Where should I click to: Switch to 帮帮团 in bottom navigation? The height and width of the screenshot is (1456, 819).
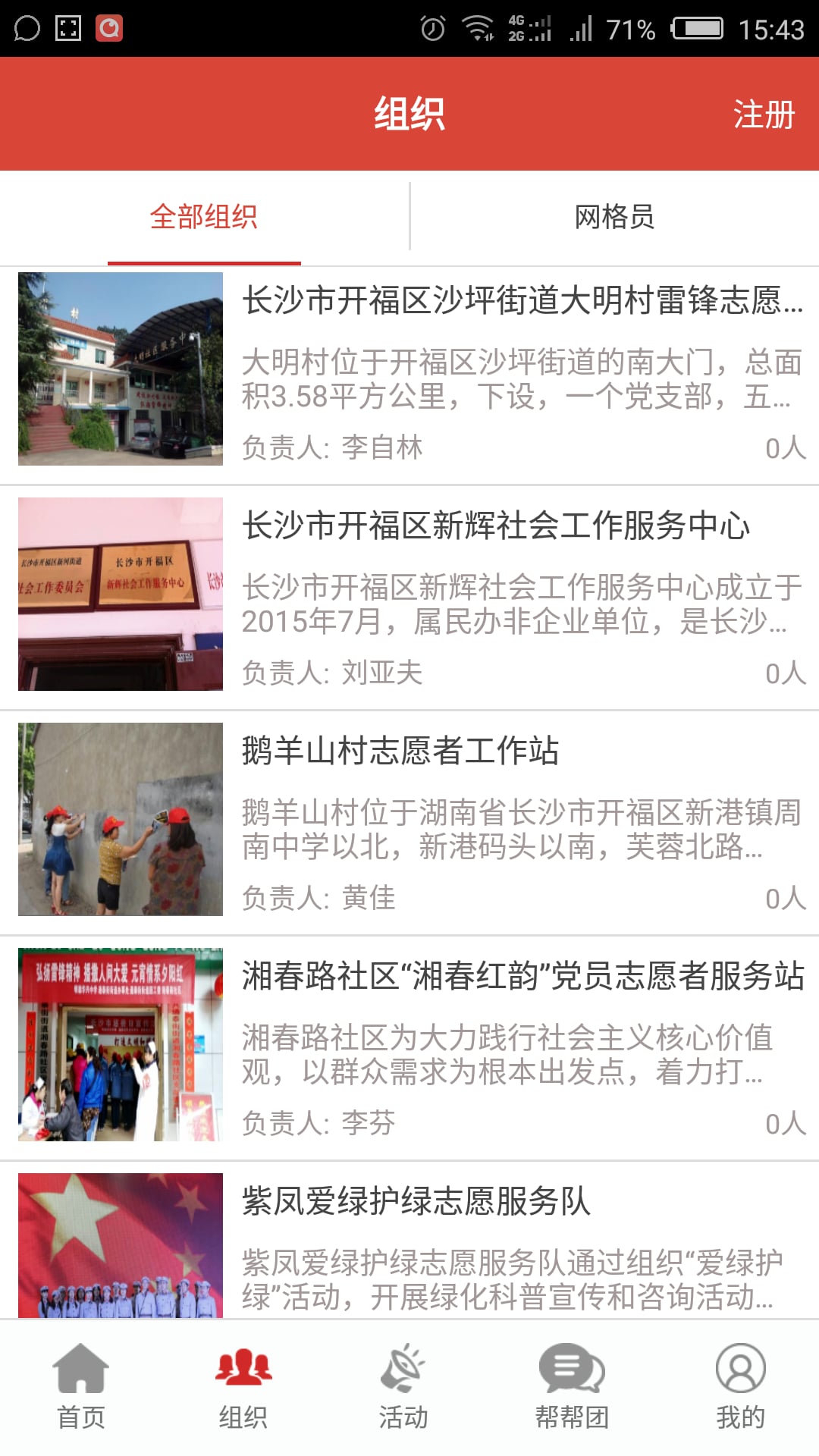click(x=572, y=1385)
